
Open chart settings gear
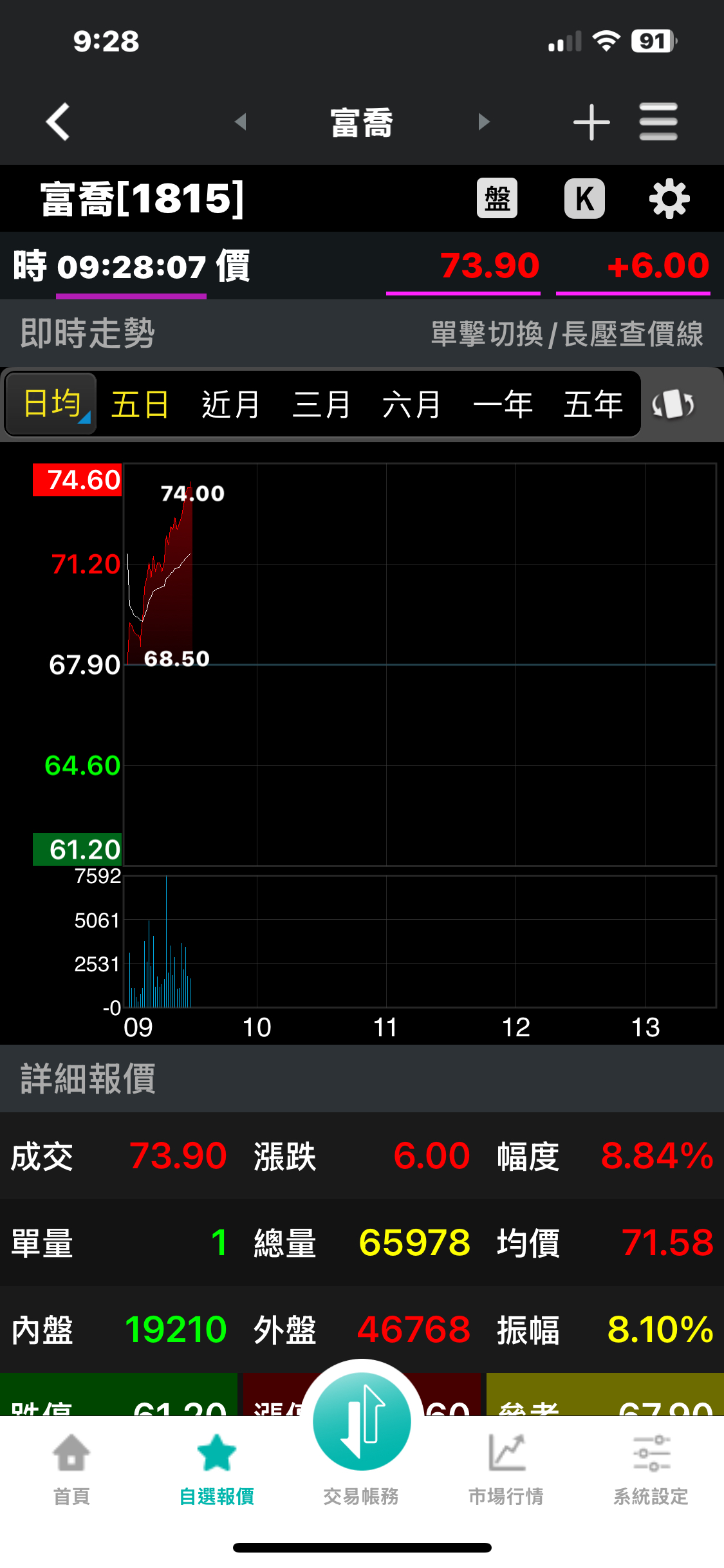click(669, 199)
